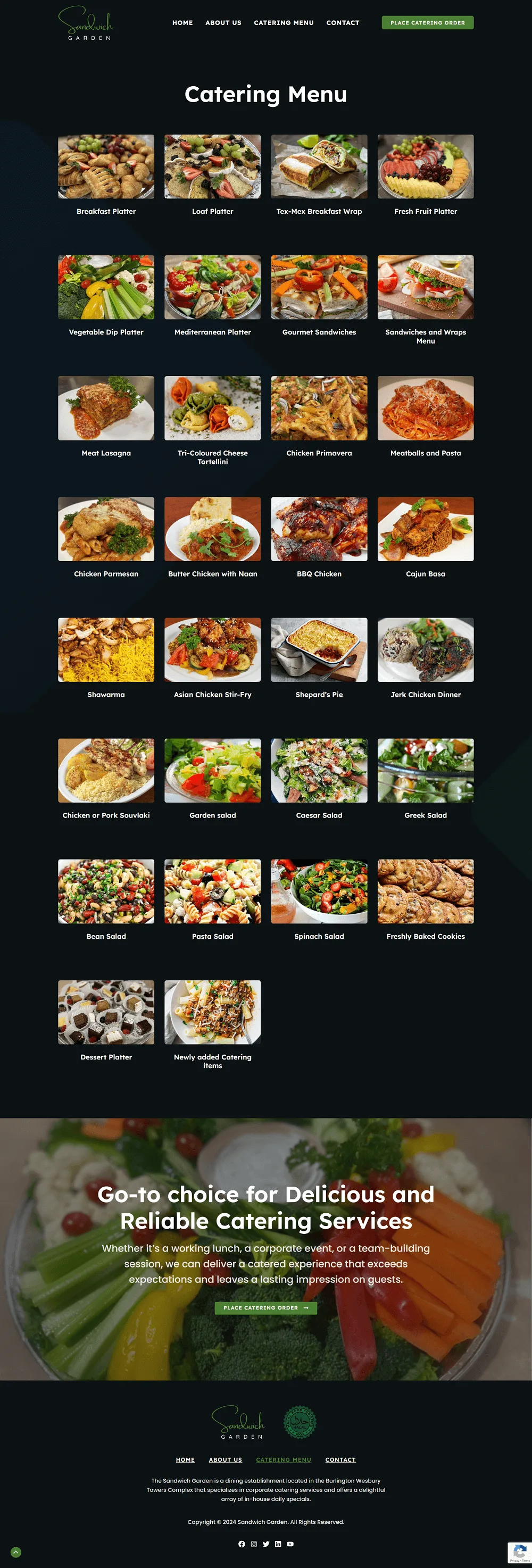Select the Mediterranean Platter tile

tap(212, 287)
